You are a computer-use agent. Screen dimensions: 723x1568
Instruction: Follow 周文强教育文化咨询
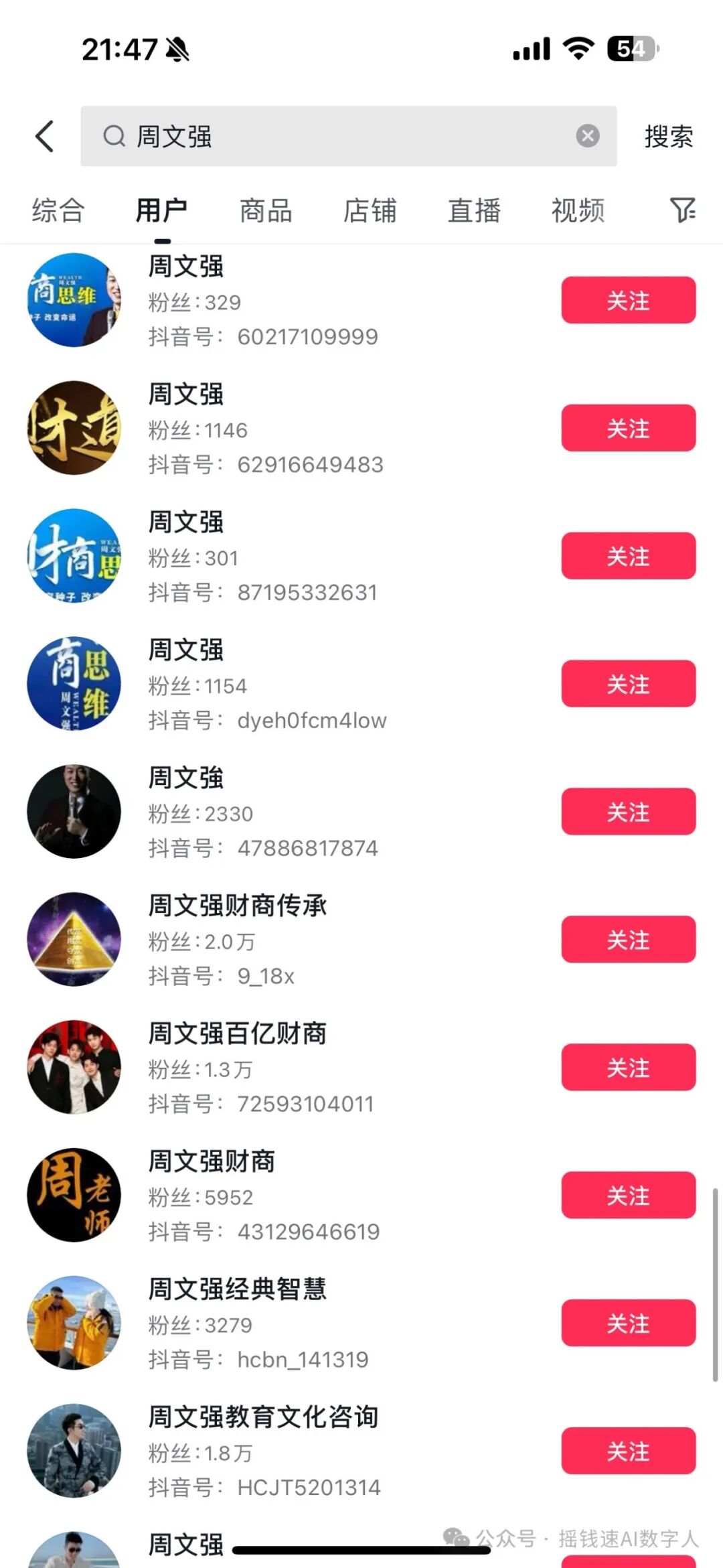pyautogui.click(x=628, y=1451)
